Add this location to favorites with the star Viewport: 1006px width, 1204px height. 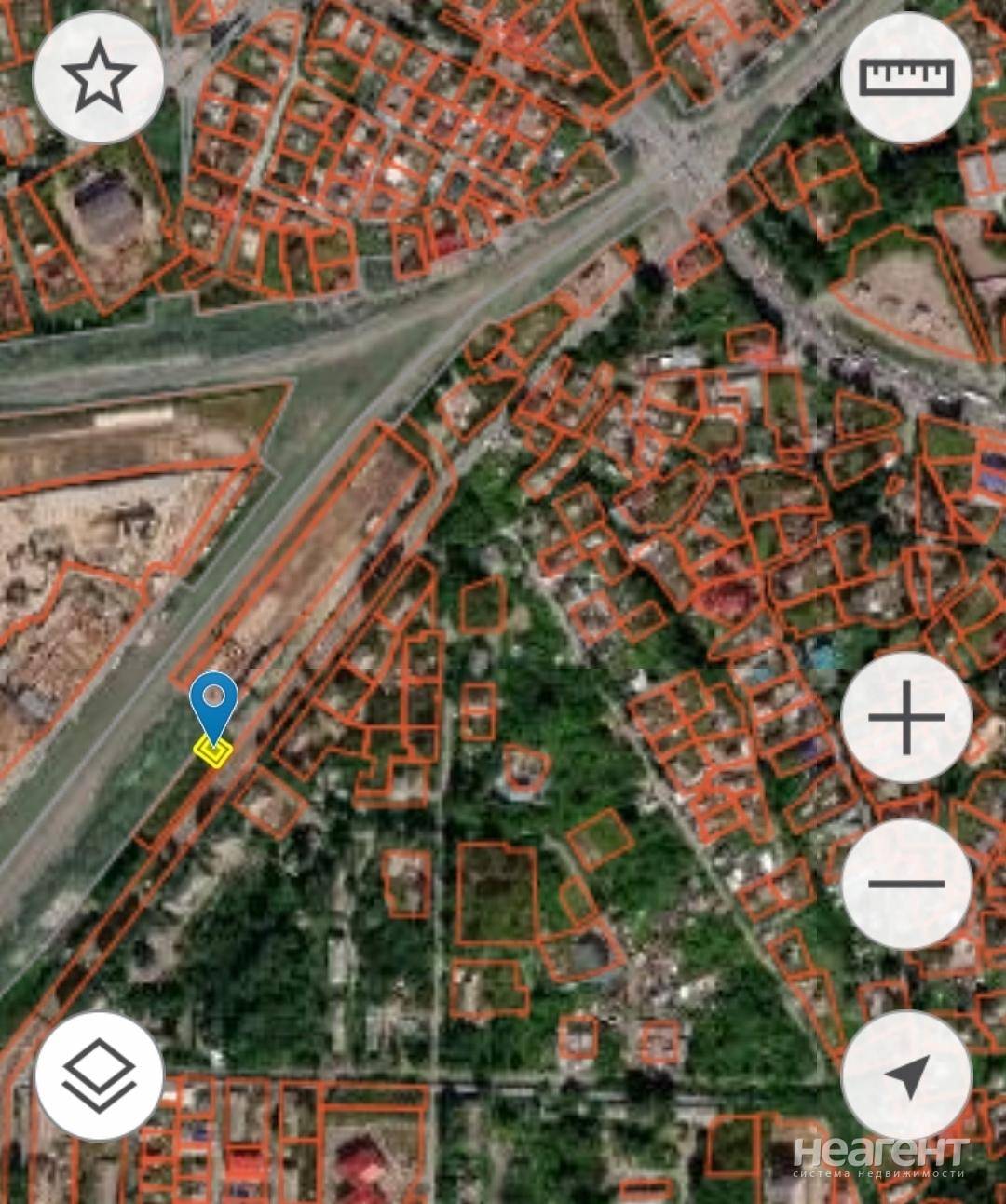click(x=99, y=77)
